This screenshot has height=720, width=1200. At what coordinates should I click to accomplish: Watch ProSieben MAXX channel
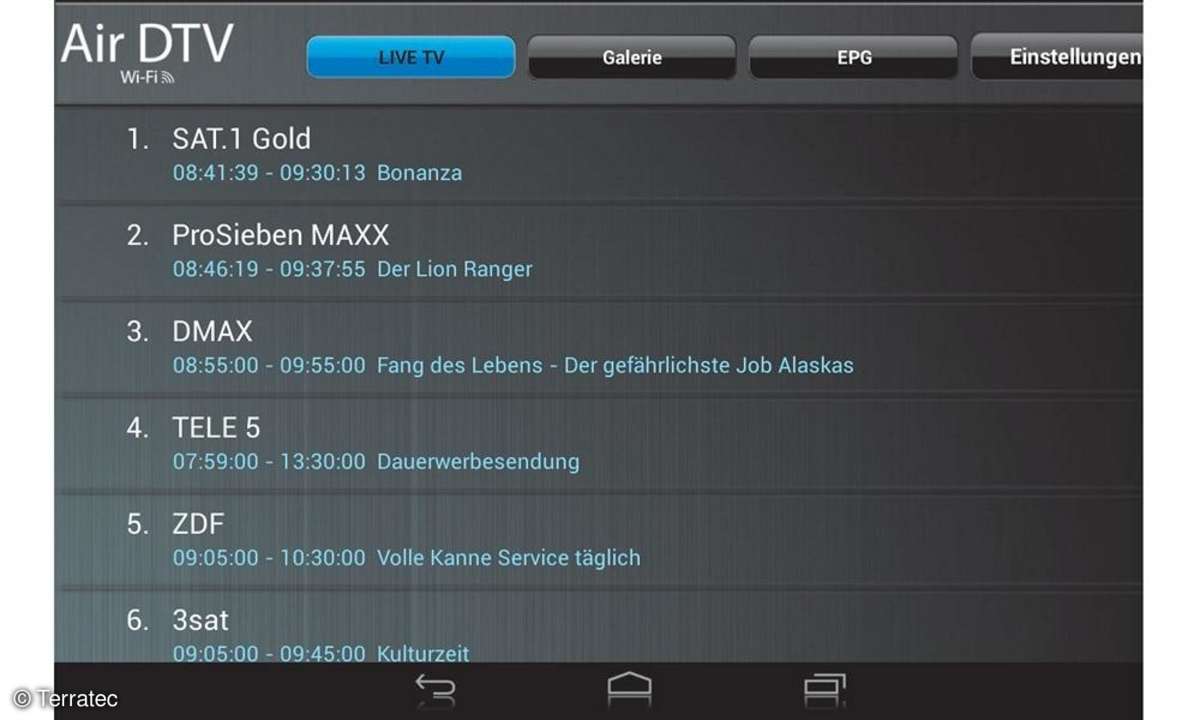coord(280,236)
